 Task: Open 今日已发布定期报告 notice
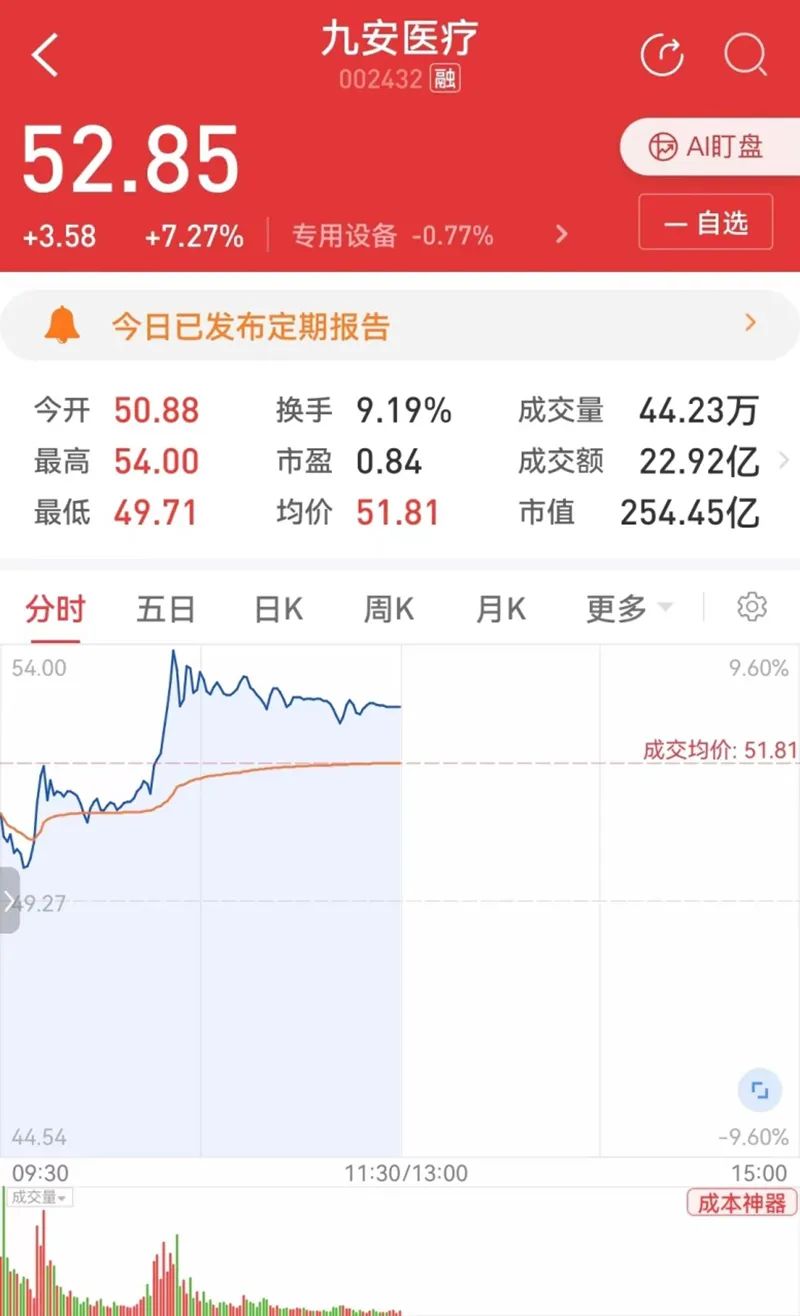400,325
